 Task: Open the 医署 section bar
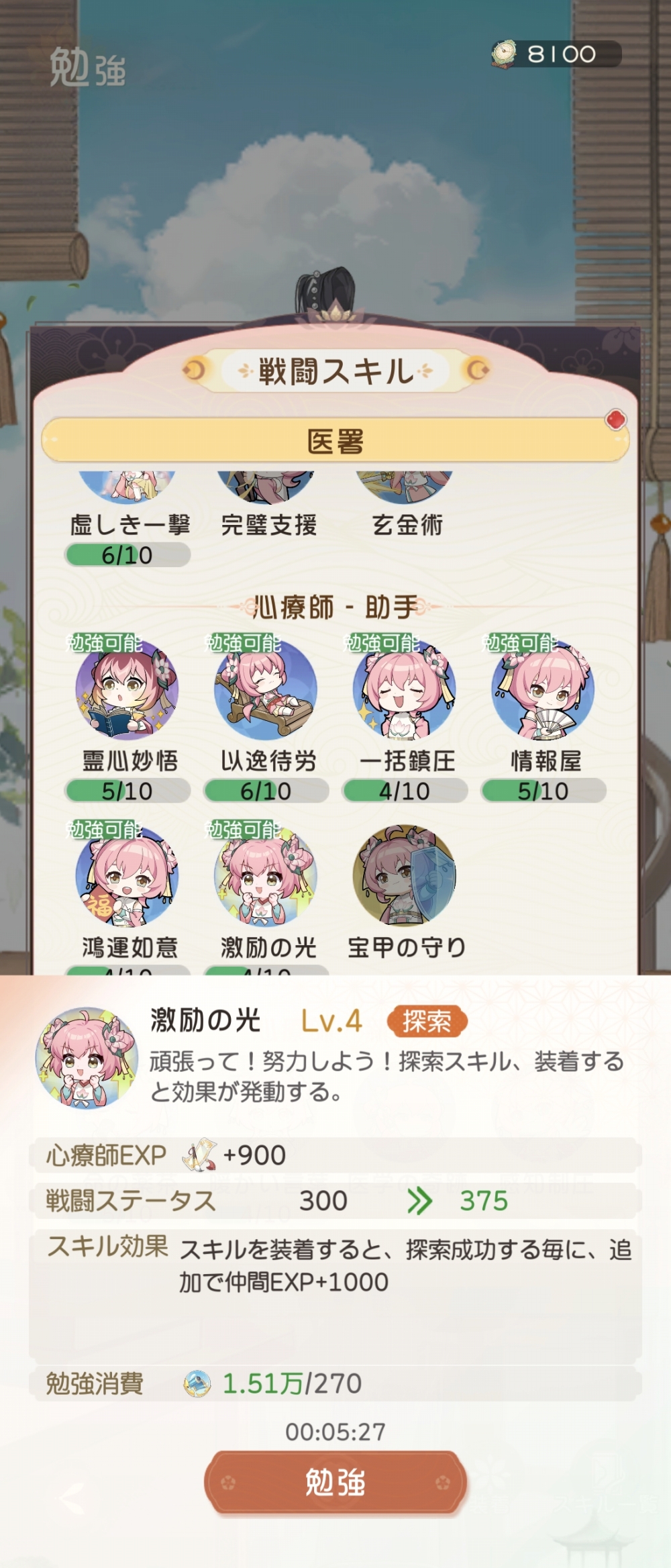coord(335,440)
